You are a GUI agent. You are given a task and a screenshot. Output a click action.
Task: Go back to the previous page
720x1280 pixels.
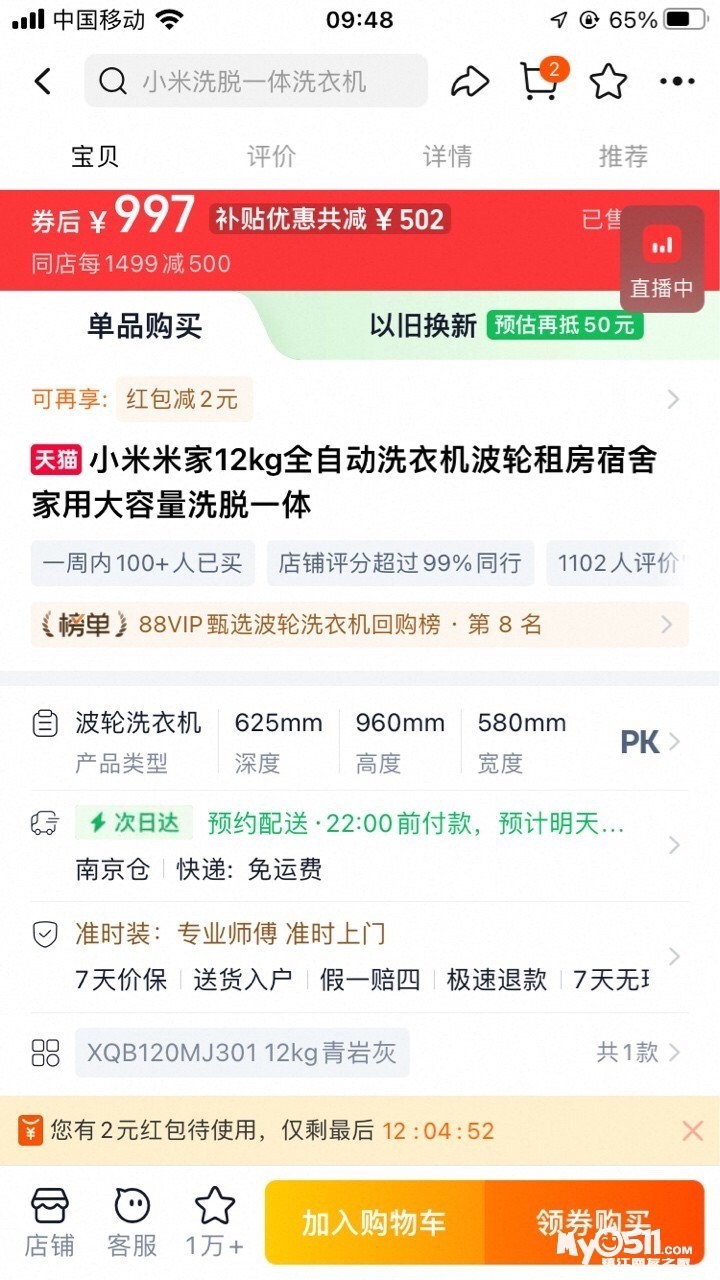click(43, 81)
